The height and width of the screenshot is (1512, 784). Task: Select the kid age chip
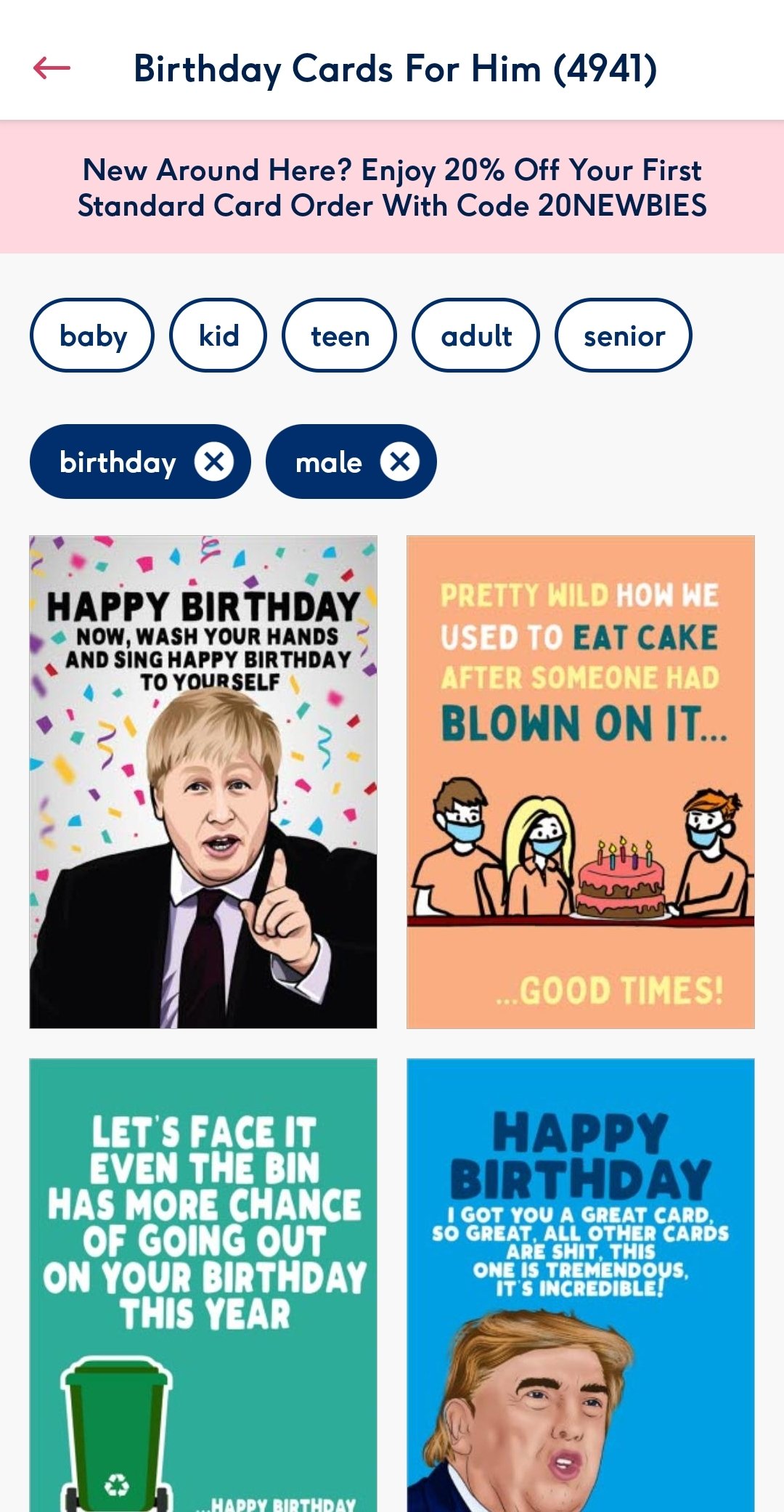pyautogui.click(x=218, y=336)
